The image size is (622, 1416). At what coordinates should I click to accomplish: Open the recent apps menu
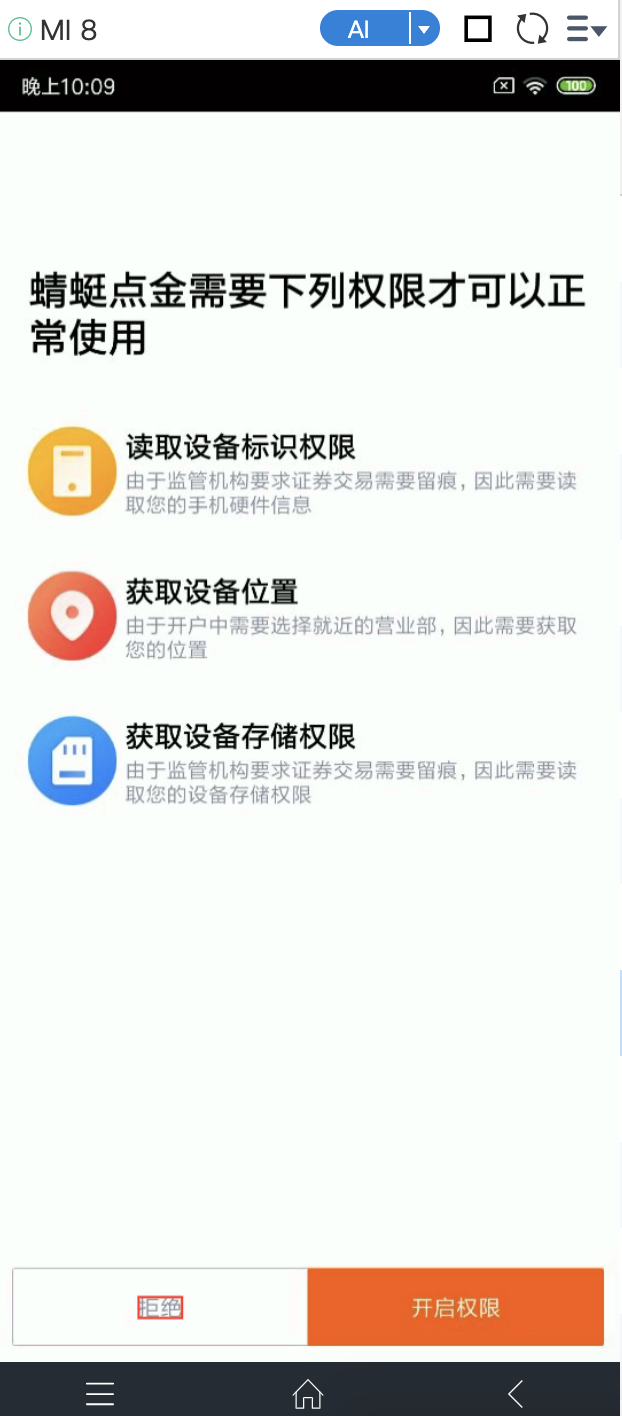100,1393
